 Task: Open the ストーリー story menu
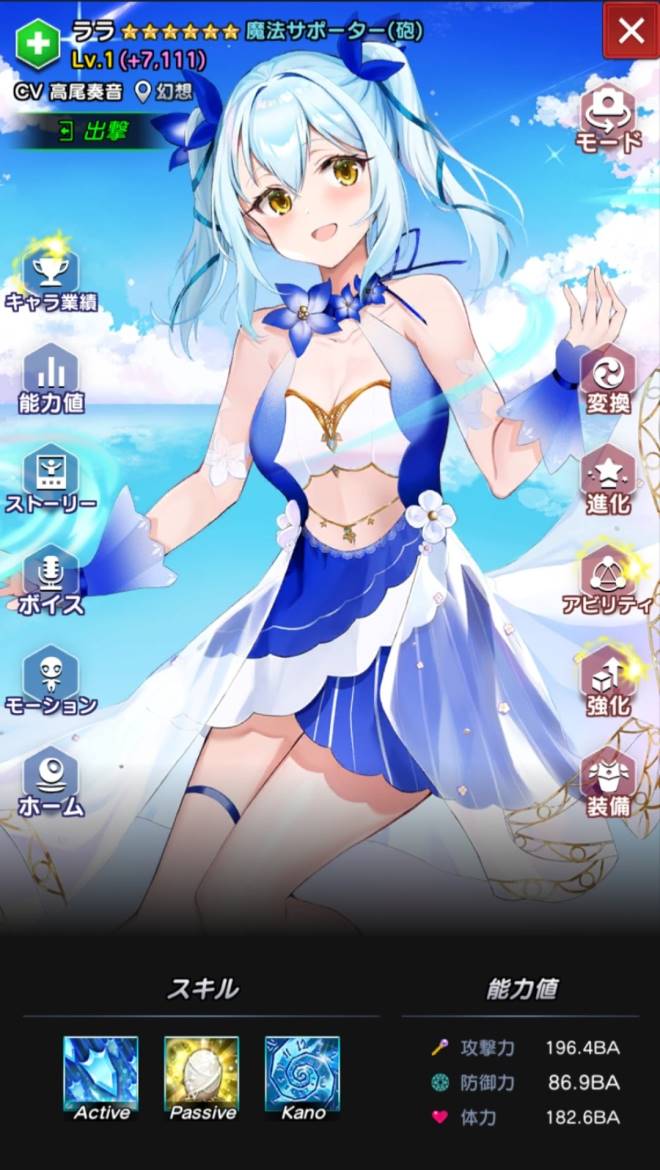[x=50, y=480]
